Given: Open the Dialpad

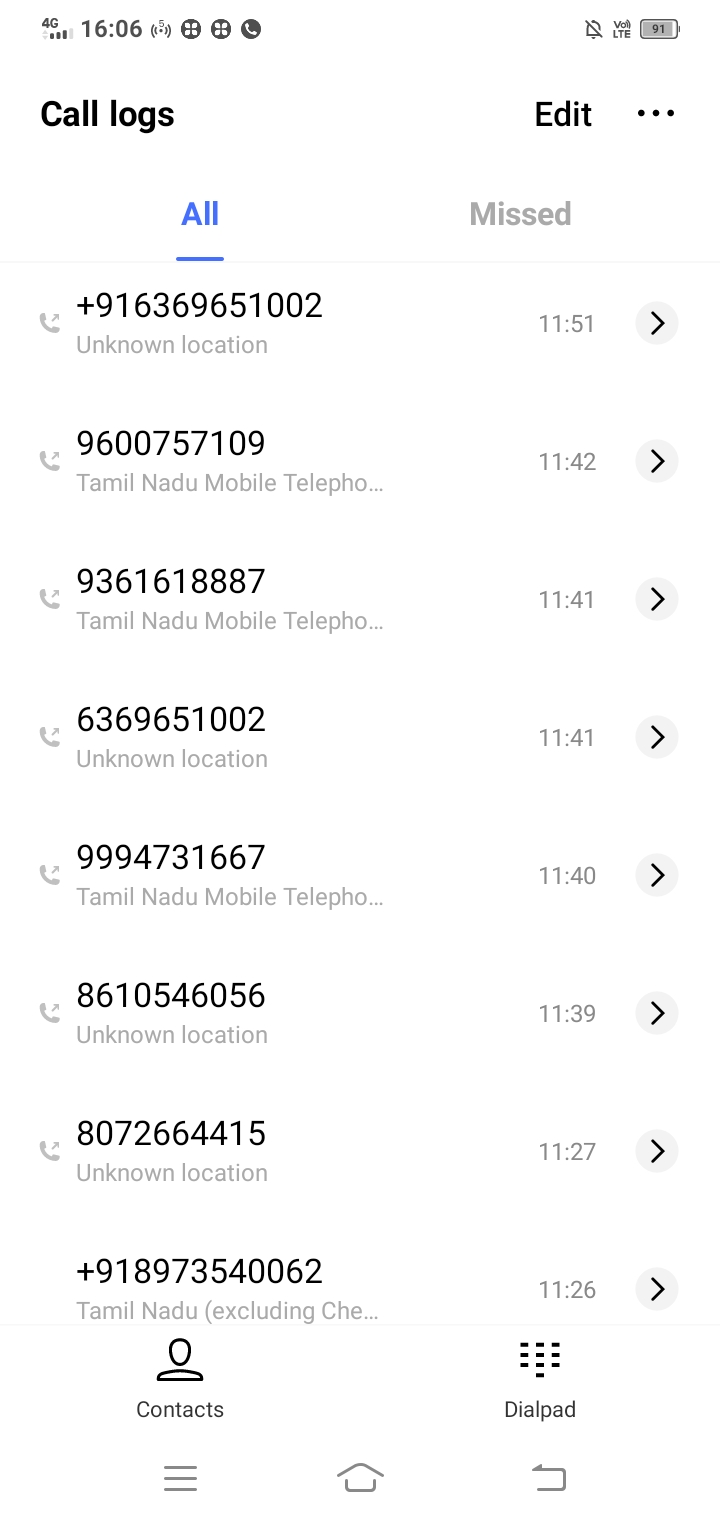Looking at the screenshot, I should (540, 1380).
